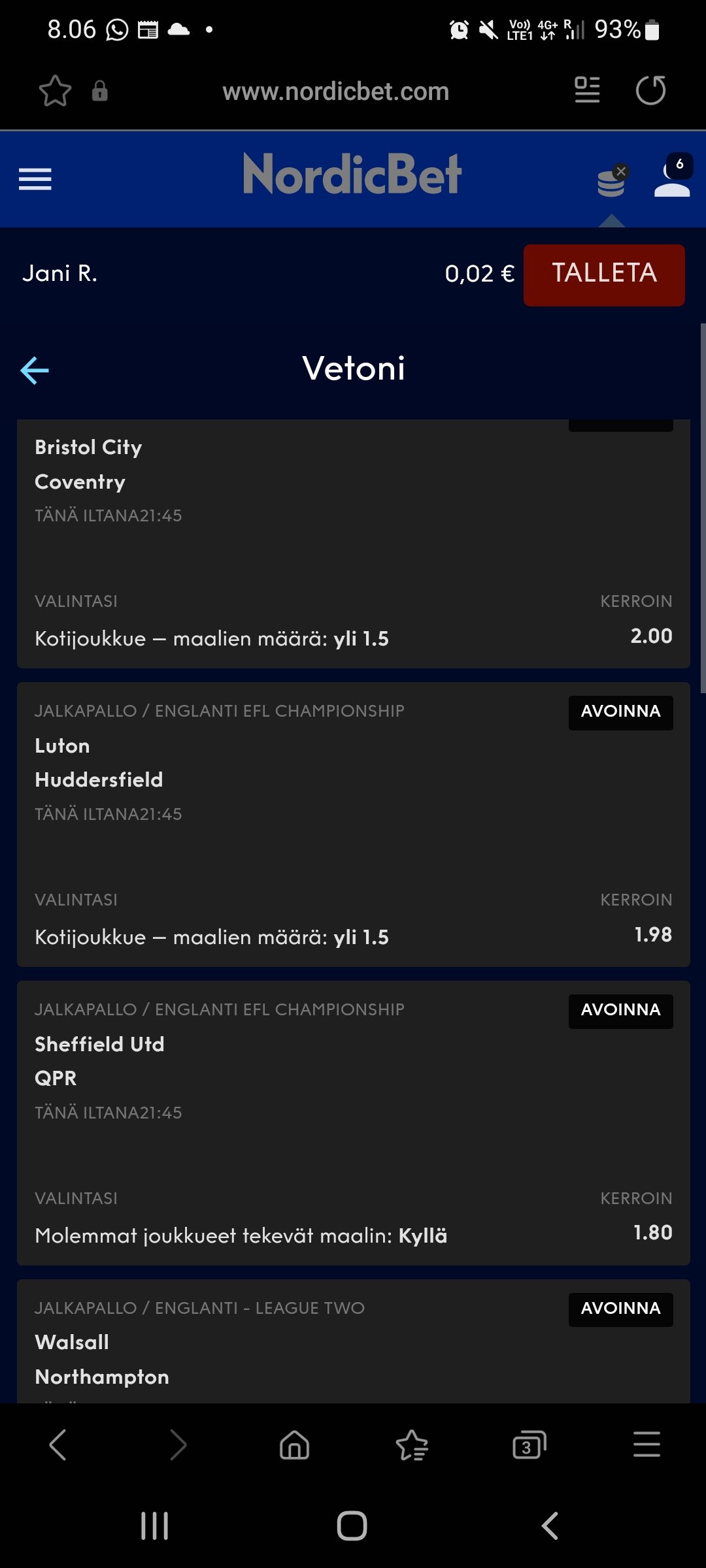Image resolution: width=706 pixels, height=1568 pixels.
Task: Open the NordicBet hamburger menu
Action: coord(35,179)
